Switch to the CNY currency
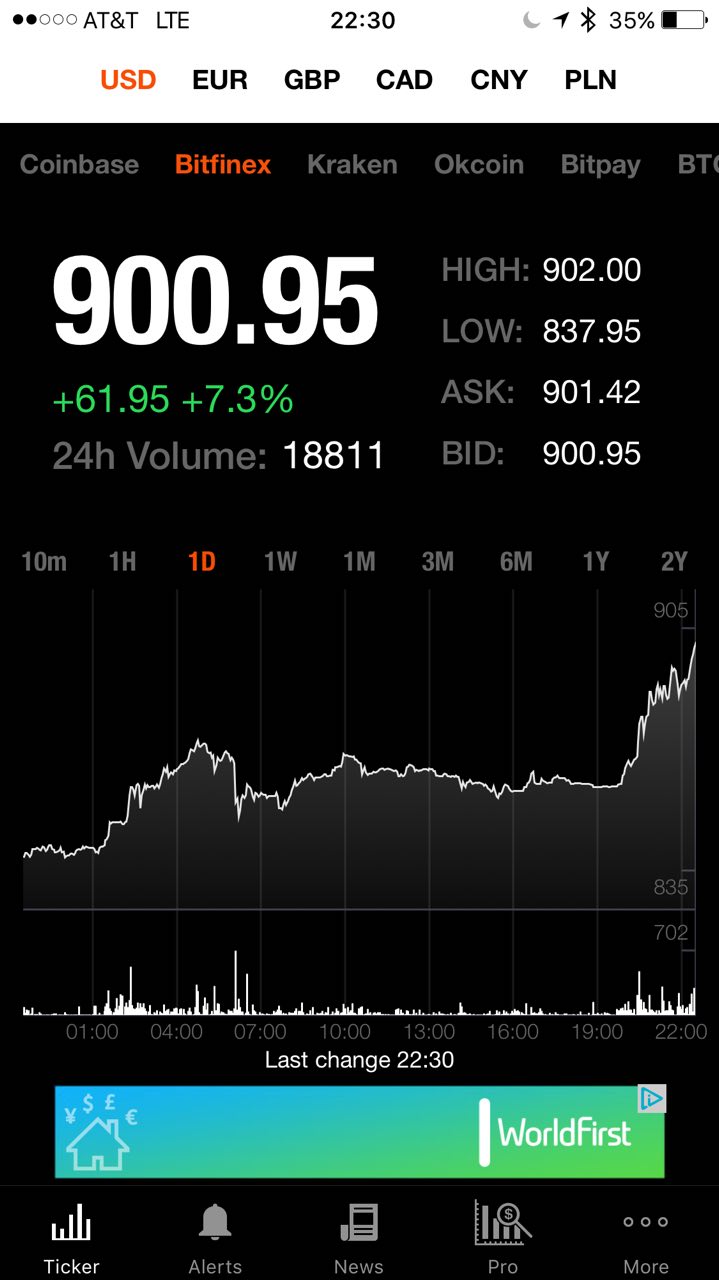Screen dimensions: 719x1280 498,80
